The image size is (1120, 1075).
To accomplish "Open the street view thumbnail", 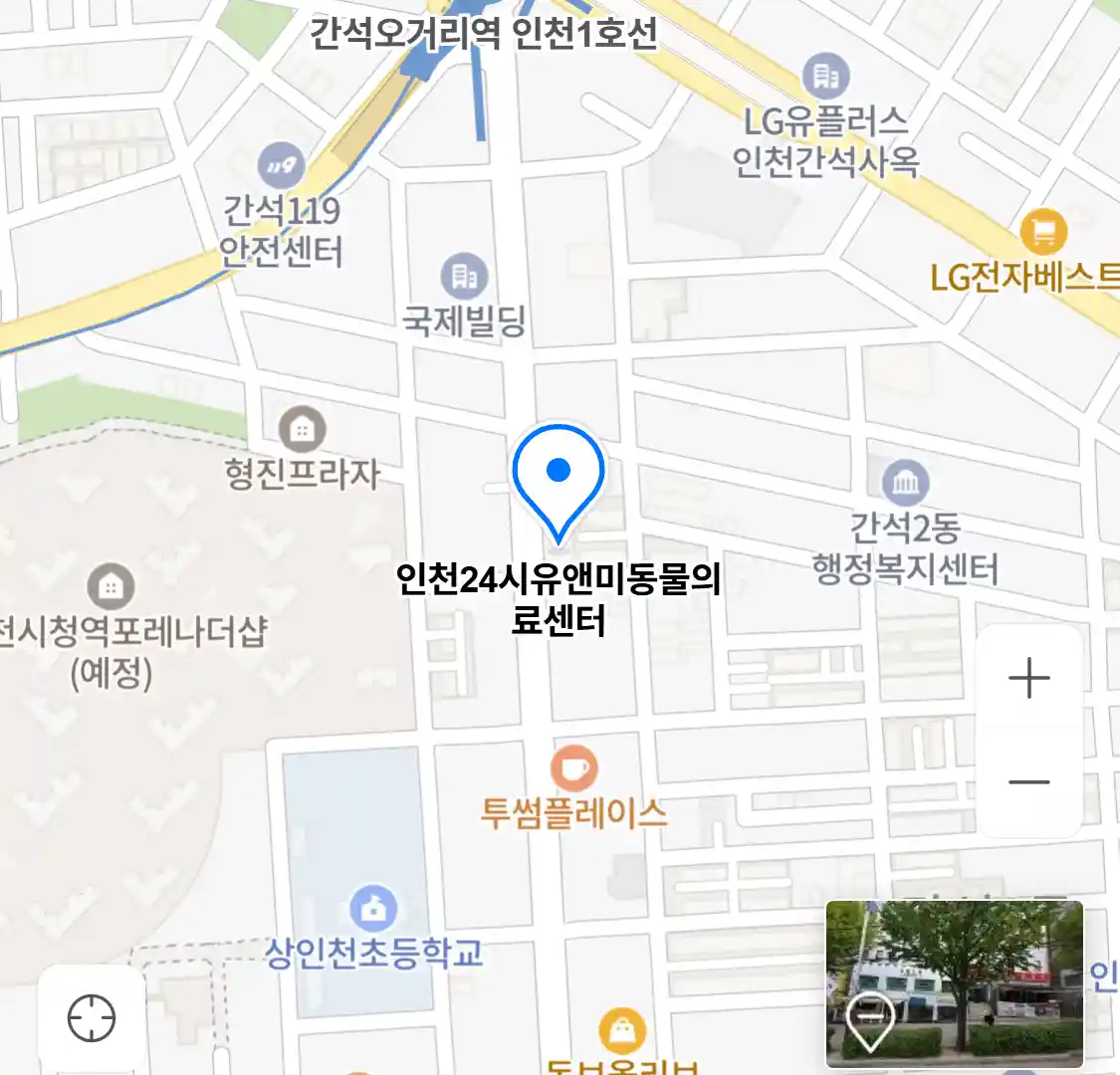I will [954, 983].
